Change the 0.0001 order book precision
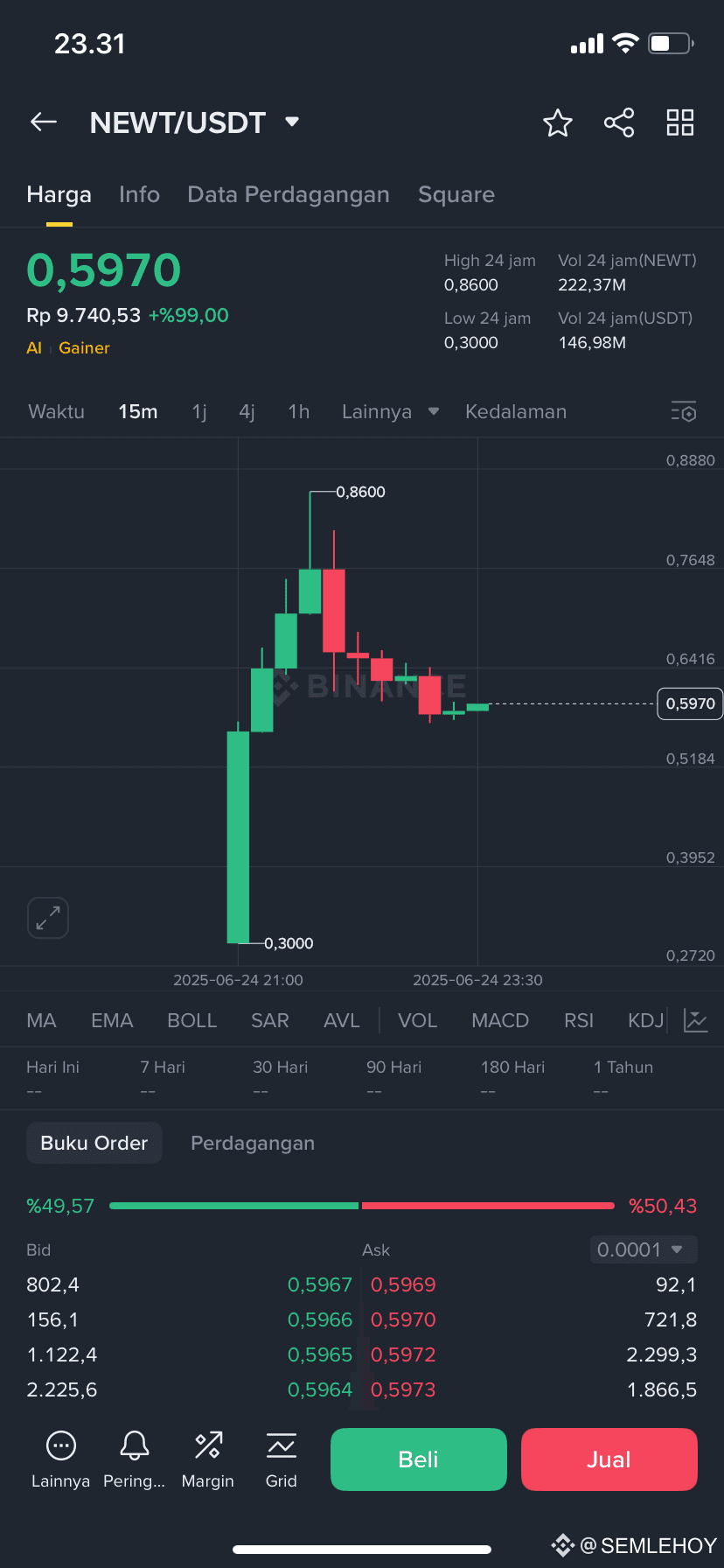 click(x=643, y=1249)
